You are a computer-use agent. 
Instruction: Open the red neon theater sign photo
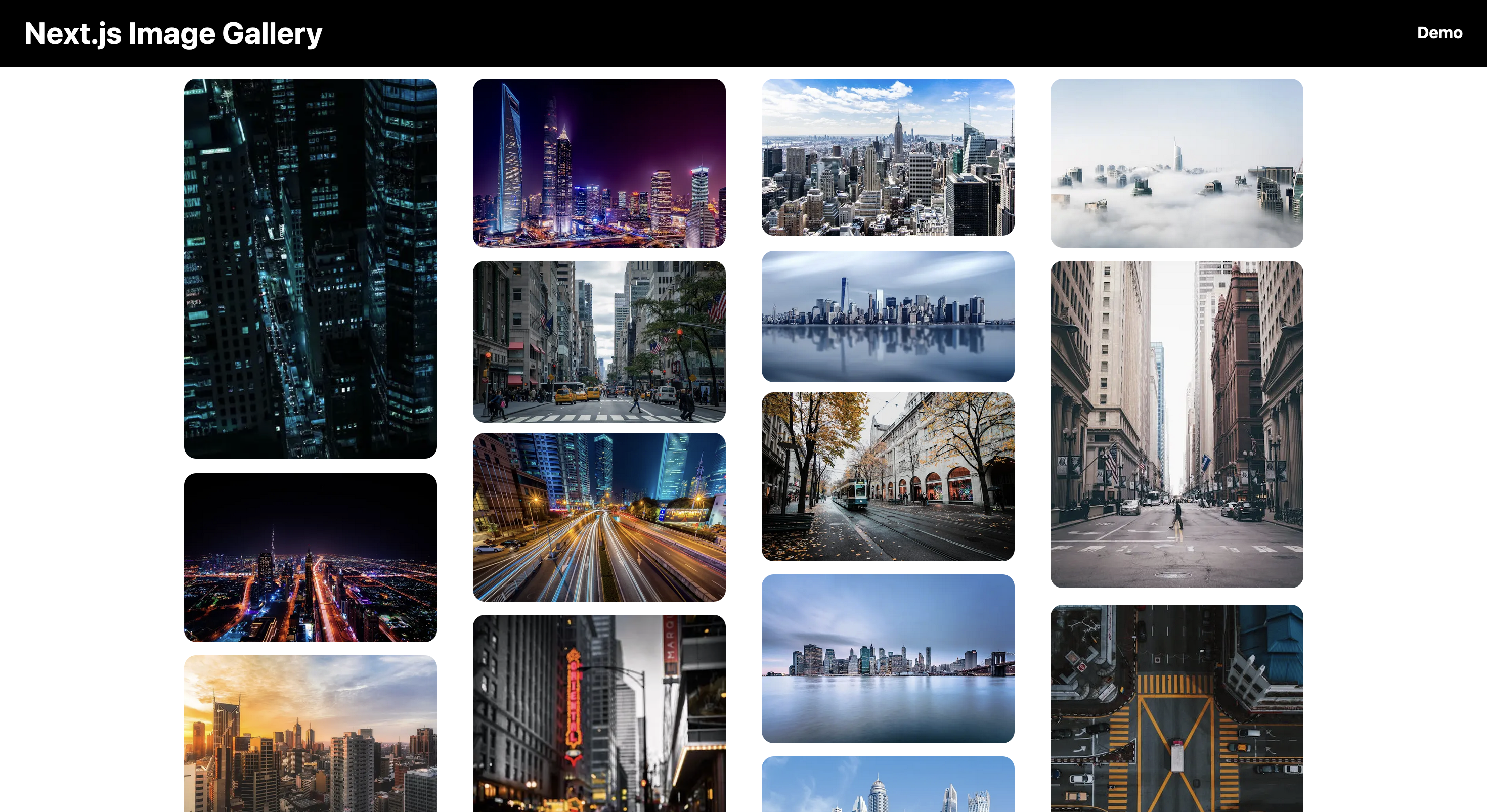(599, 713)
